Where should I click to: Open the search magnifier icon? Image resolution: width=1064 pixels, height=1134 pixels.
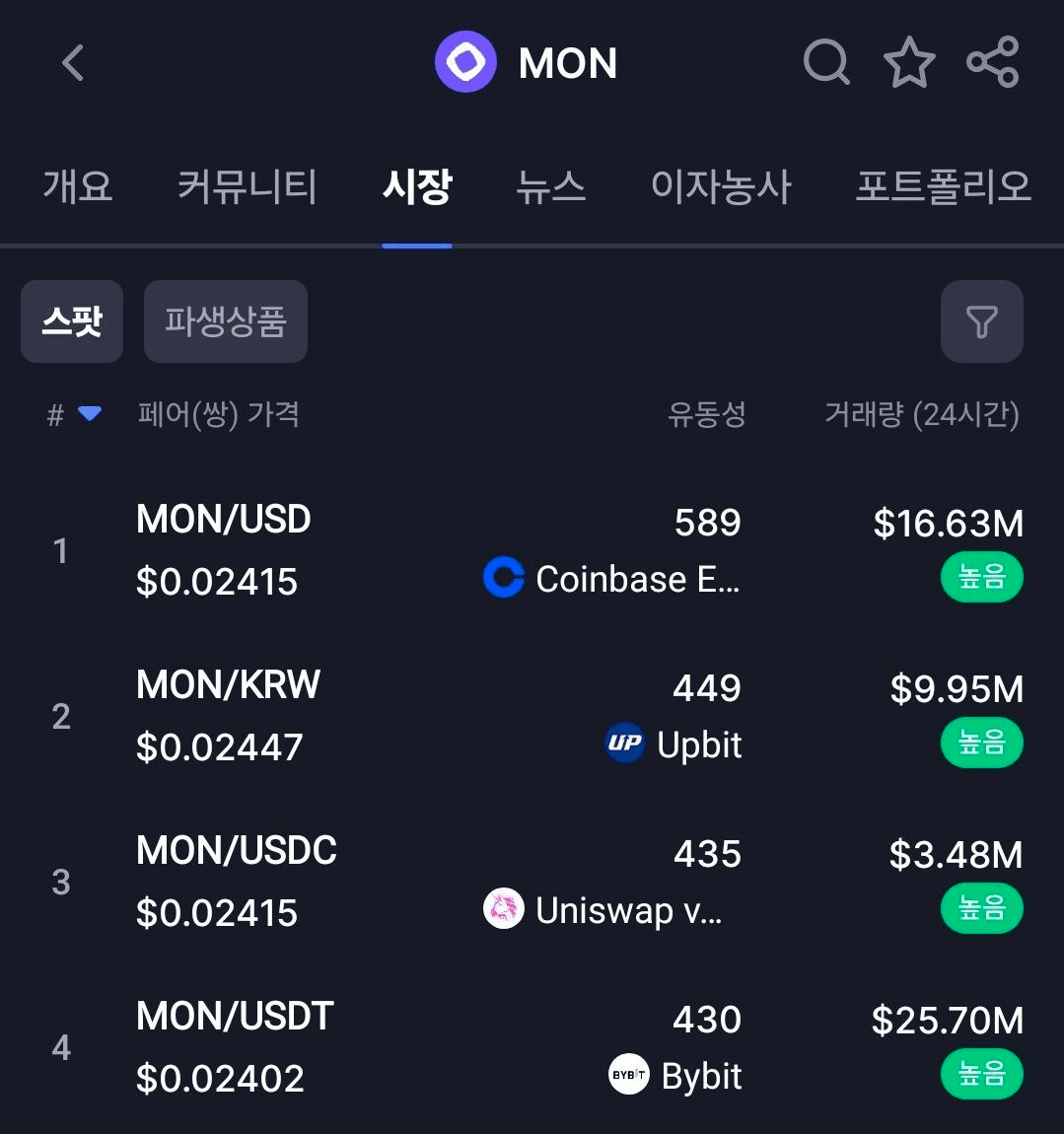pyautogui.click(x=826, y=63)
